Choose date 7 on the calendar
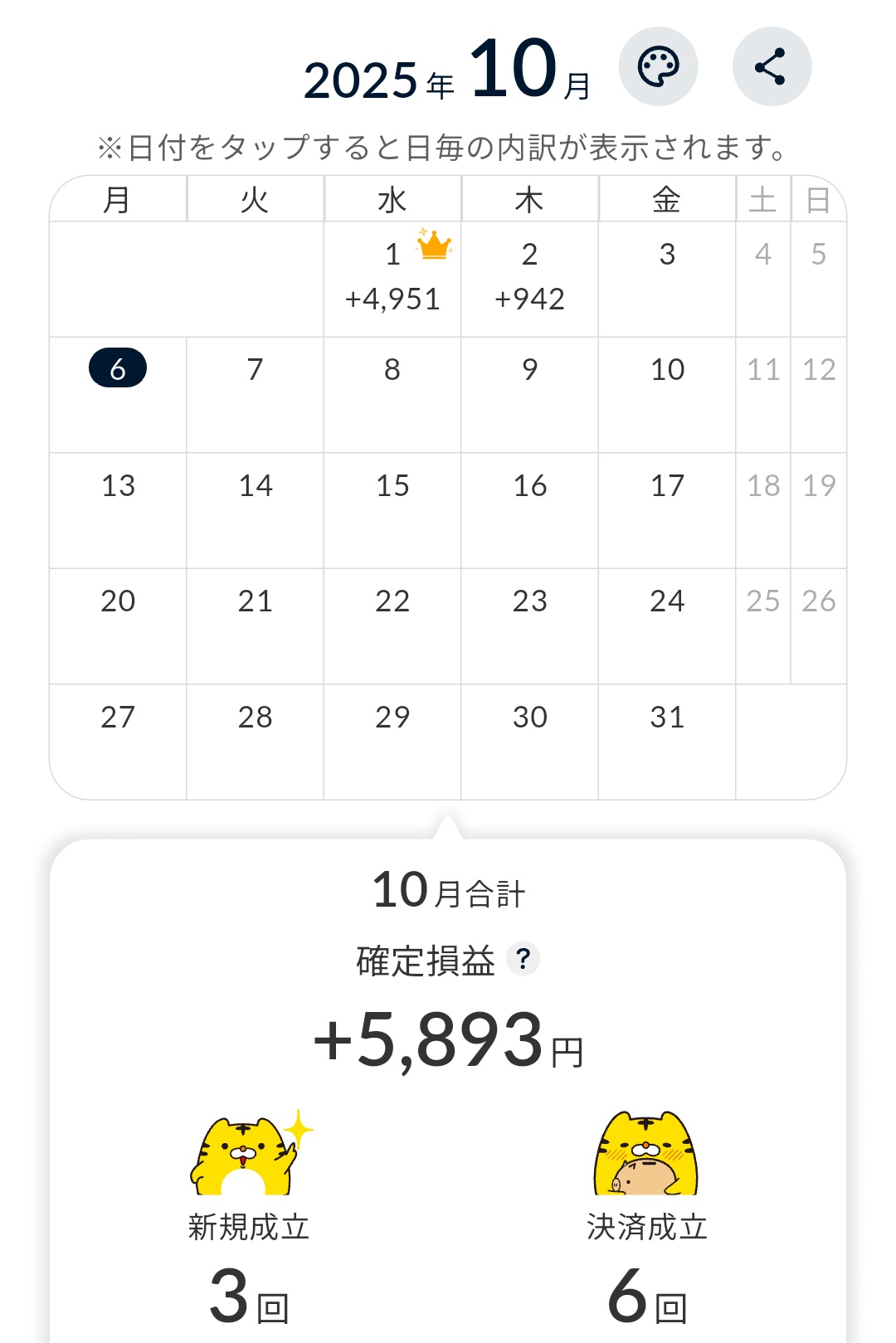Viewport: 896px width, 1343px height. [255, 393]
